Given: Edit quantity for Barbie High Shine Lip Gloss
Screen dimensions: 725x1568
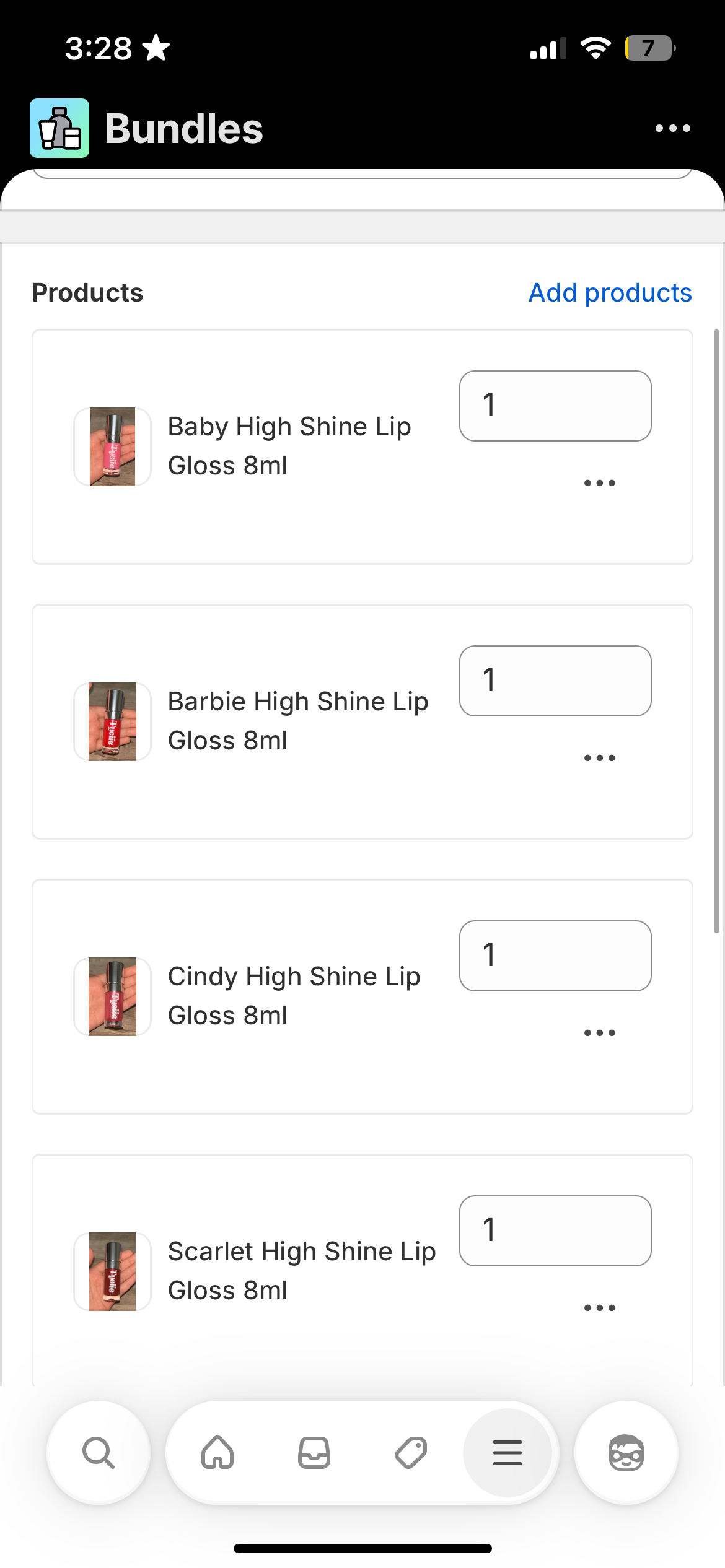Looking at the screenshot, I should (x=555, y=680).
